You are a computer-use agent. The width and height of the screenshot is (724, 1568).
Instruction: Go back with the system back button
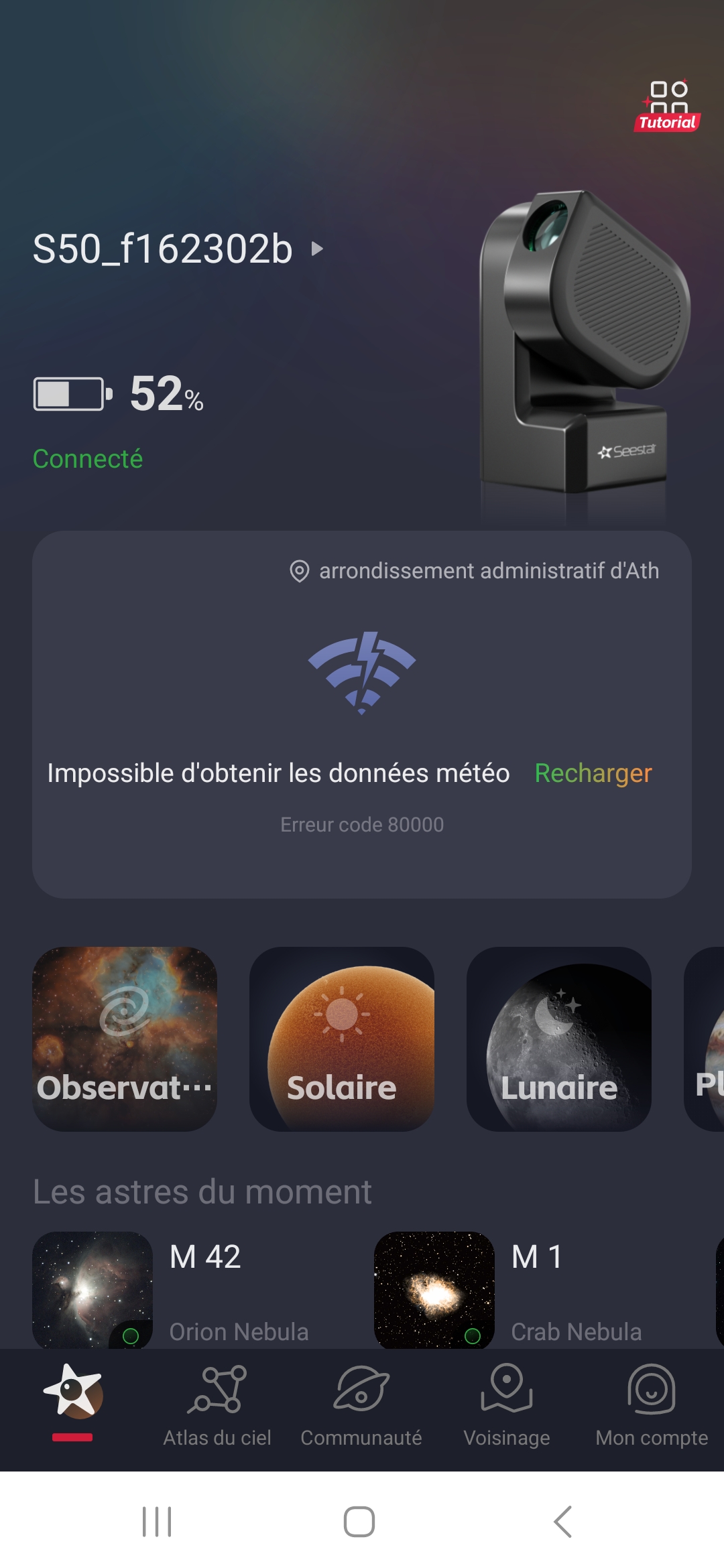click(563, 1521)
